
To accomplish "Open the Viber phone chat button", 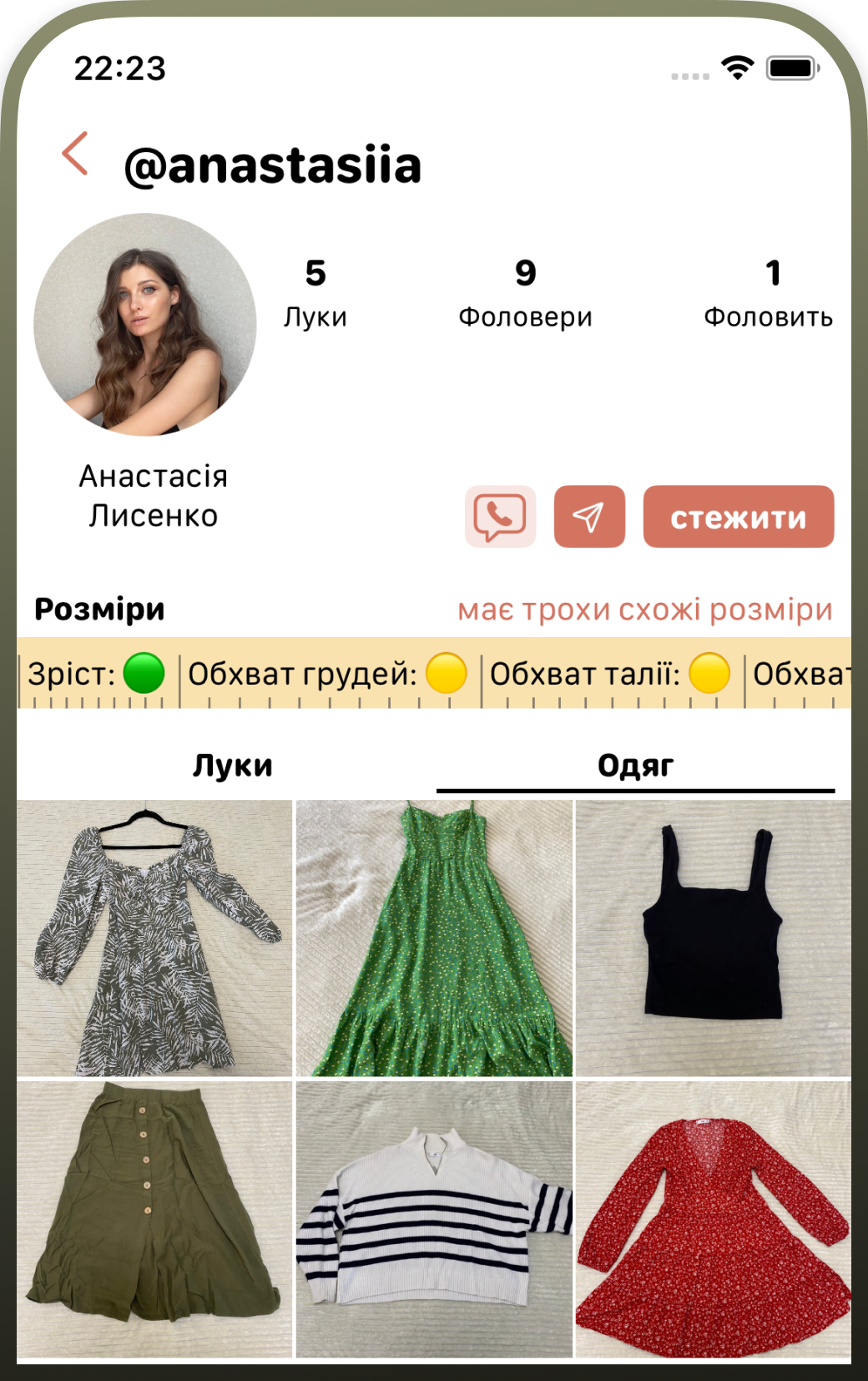I will (x=500, y=517).
